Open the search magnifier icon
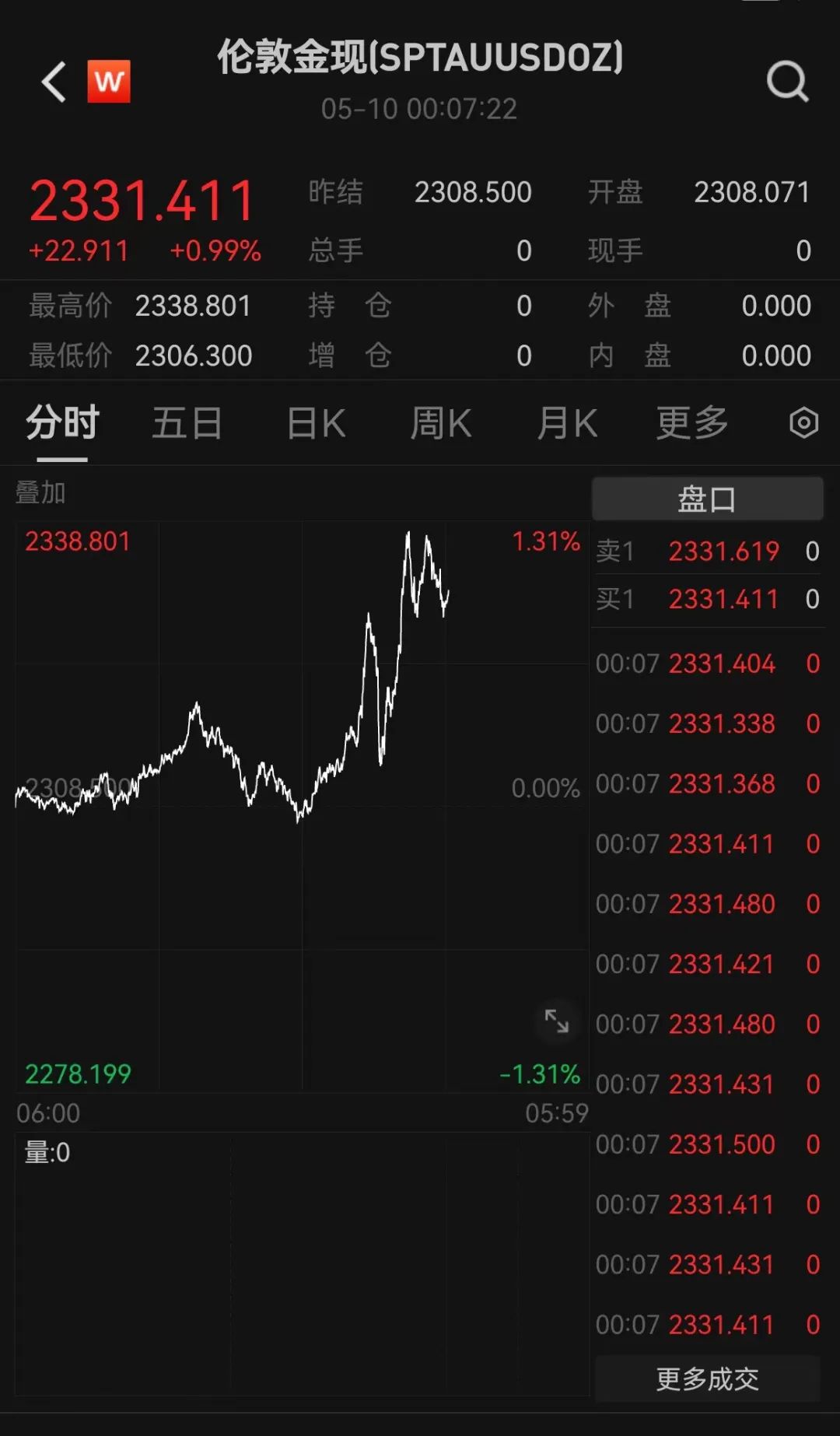This screenshot has width=840, height=1436. [787, 82]
